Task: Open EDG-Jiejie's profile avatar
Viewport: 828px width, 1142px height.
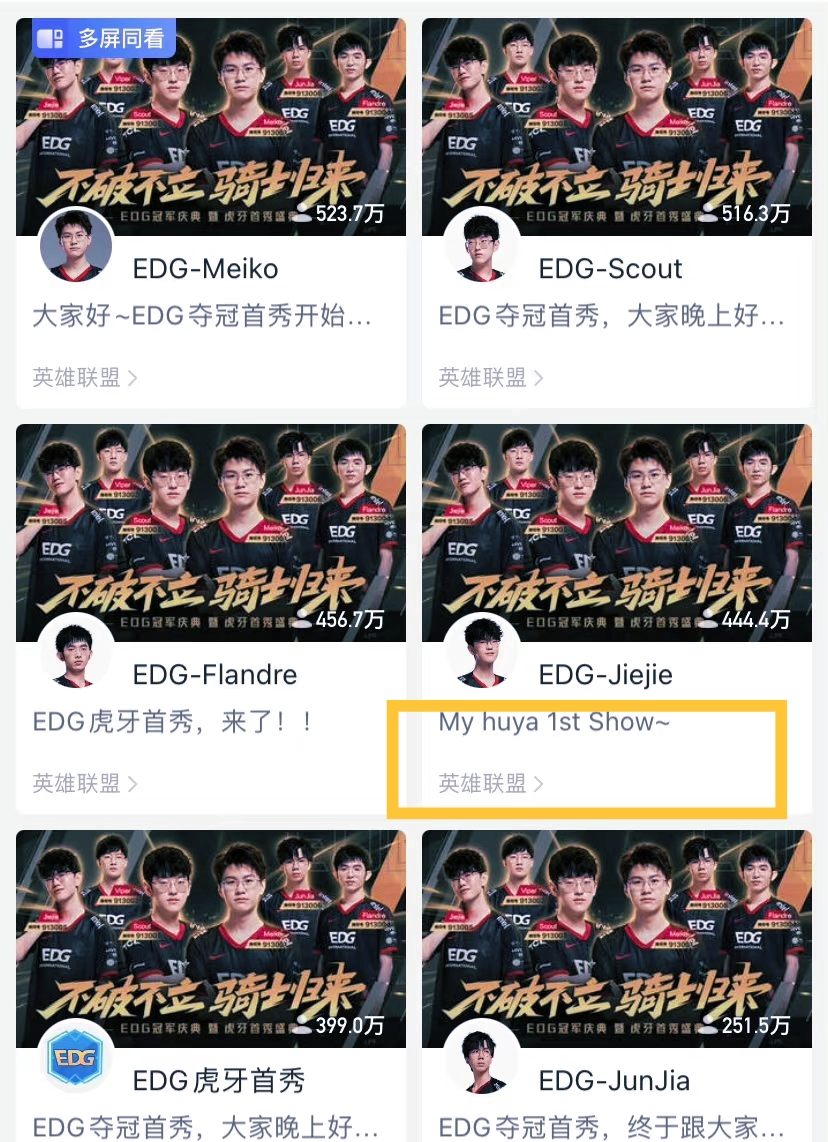Action: click(x=482, y=651)
